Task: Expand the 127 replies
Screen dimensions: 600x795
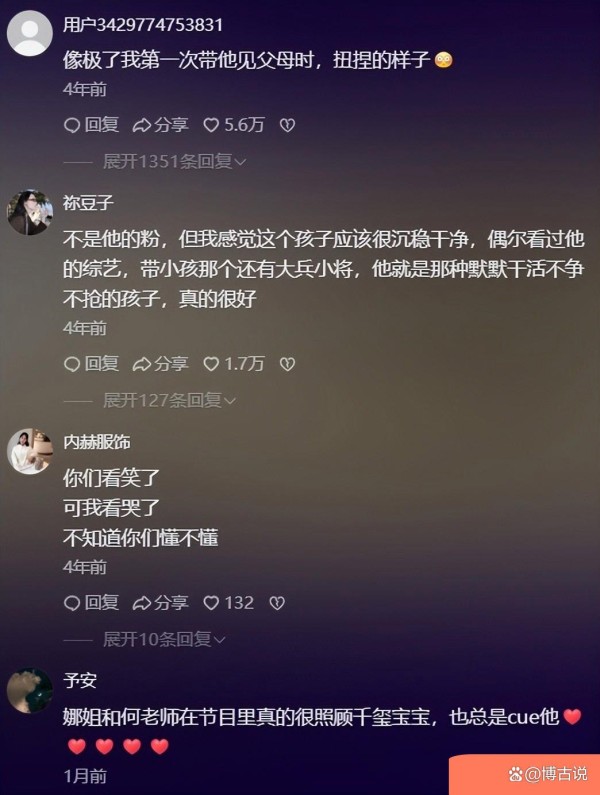Action: coord(169,400)
